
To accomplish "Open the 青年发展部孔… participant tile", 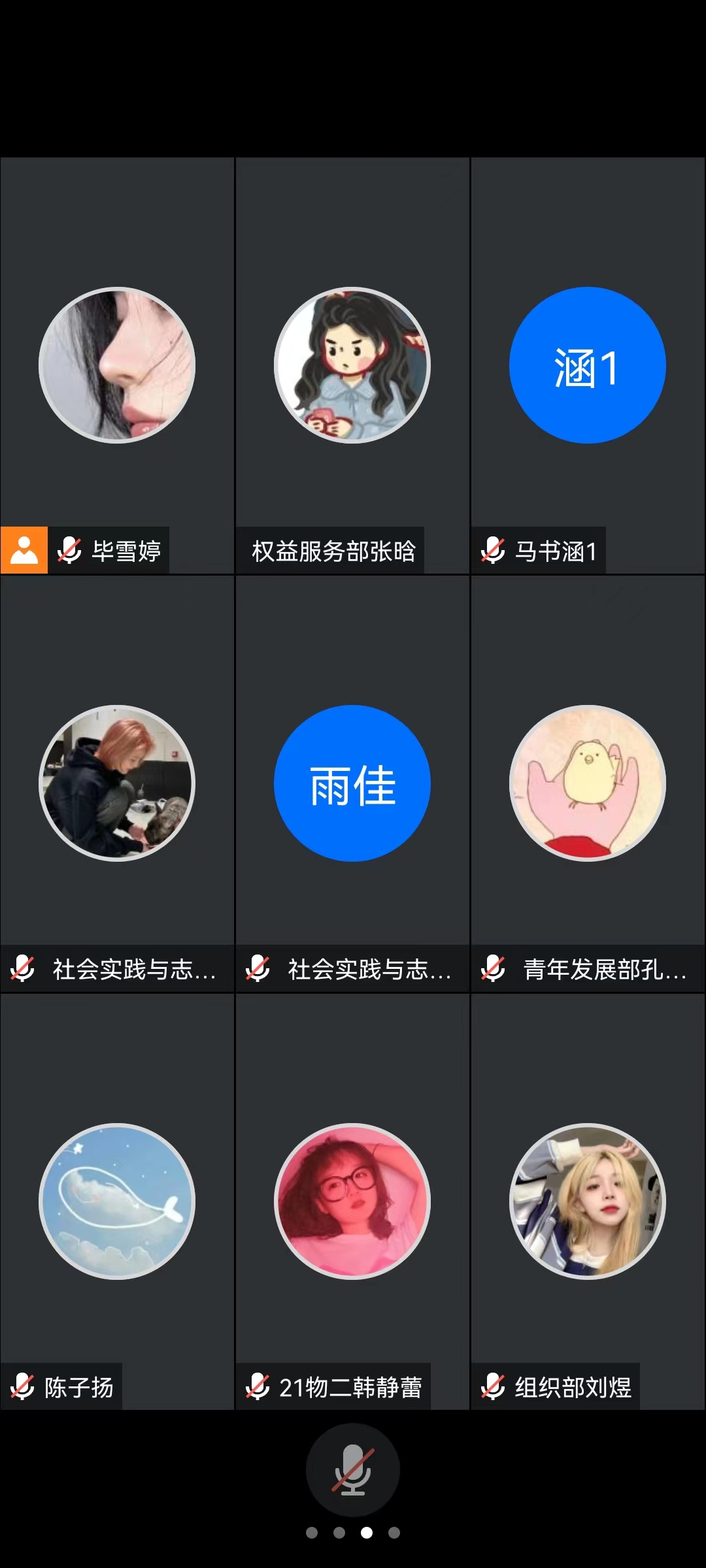I will 588,783.
